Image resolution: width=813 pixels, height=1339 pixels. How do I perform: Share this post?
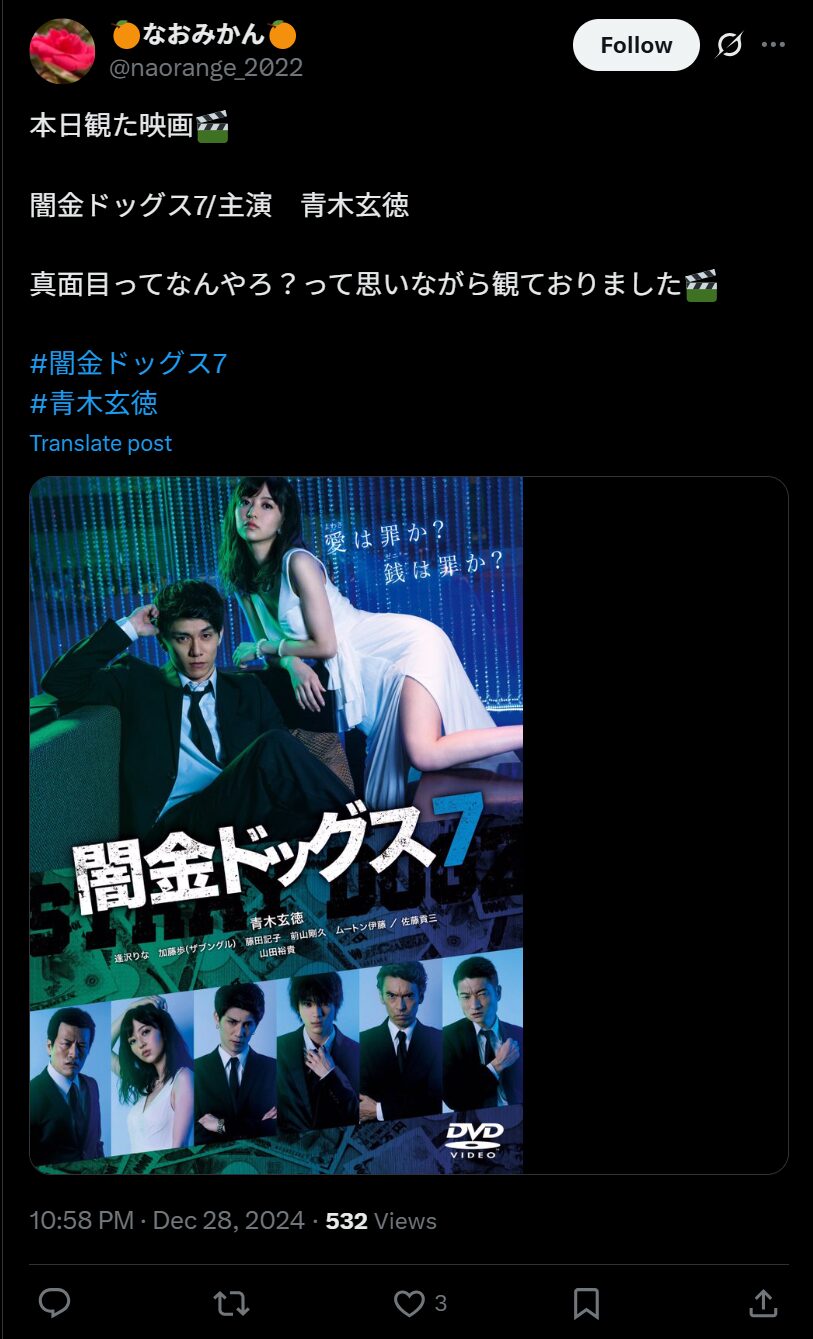[762, 1302]
